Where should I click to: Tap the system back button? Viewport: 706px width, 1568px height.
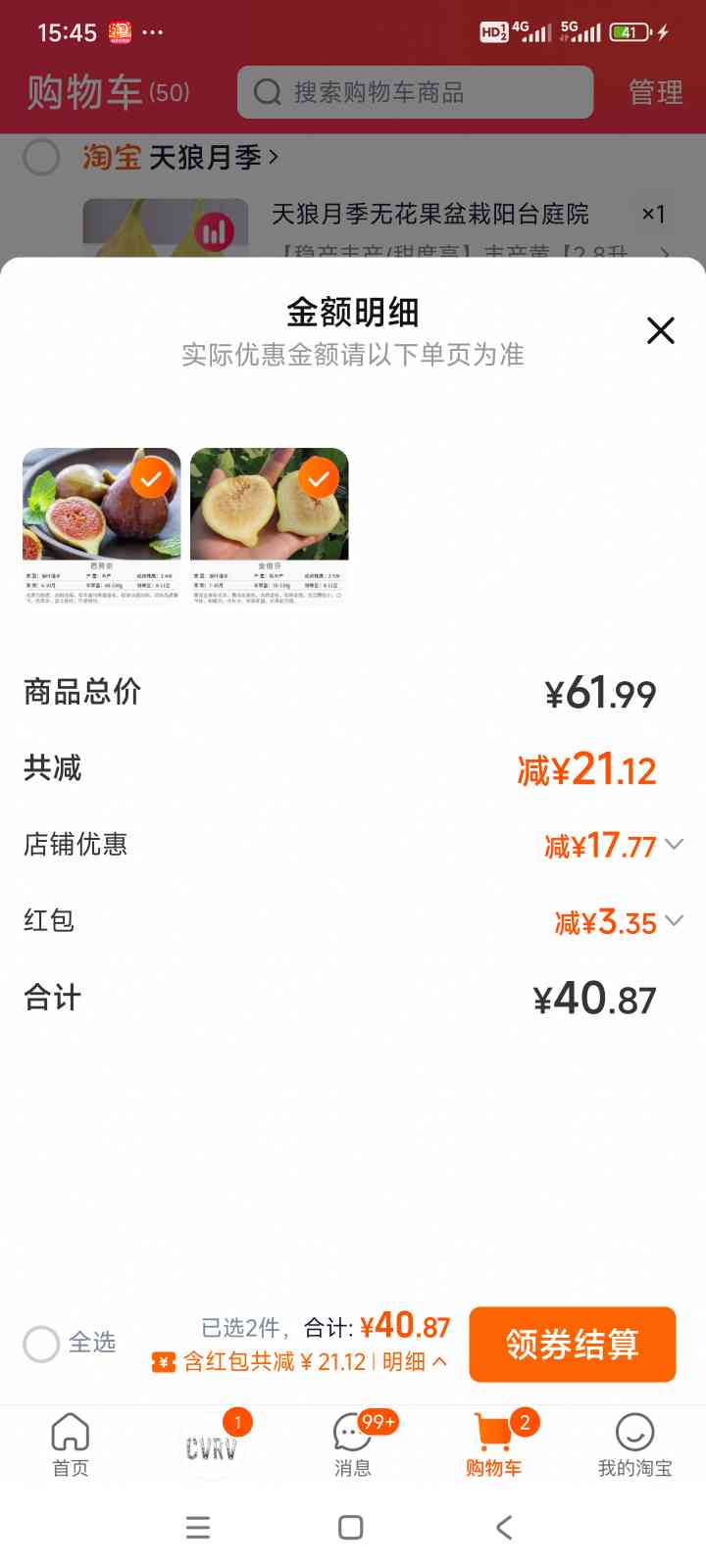pyautogui.click(x=504, y=1527)
